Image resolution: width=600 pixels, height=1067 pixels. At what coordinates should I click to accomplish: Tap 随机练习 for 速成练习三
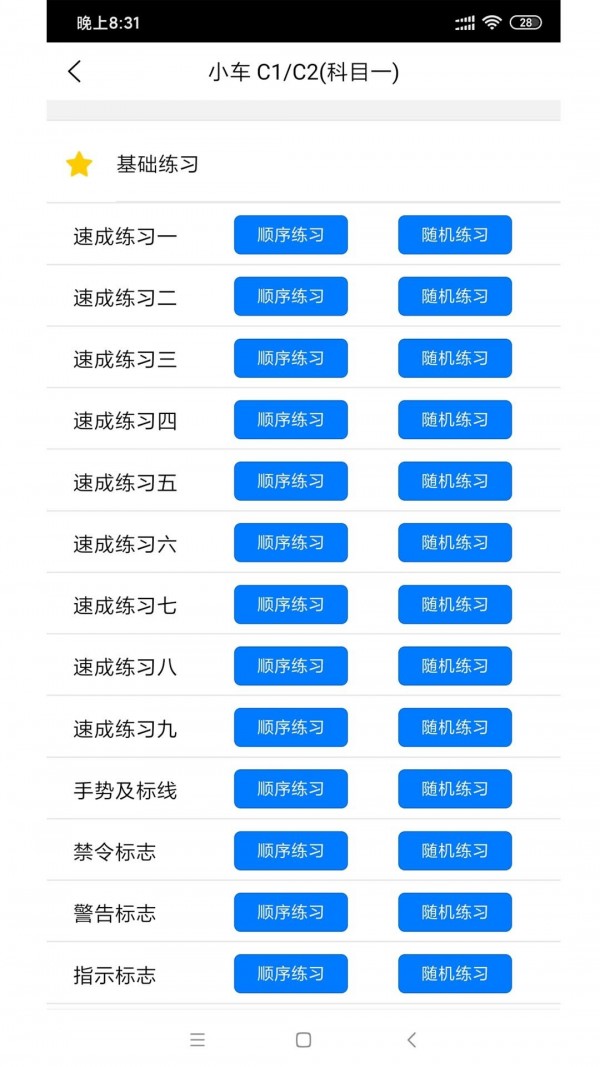(455, 358)
